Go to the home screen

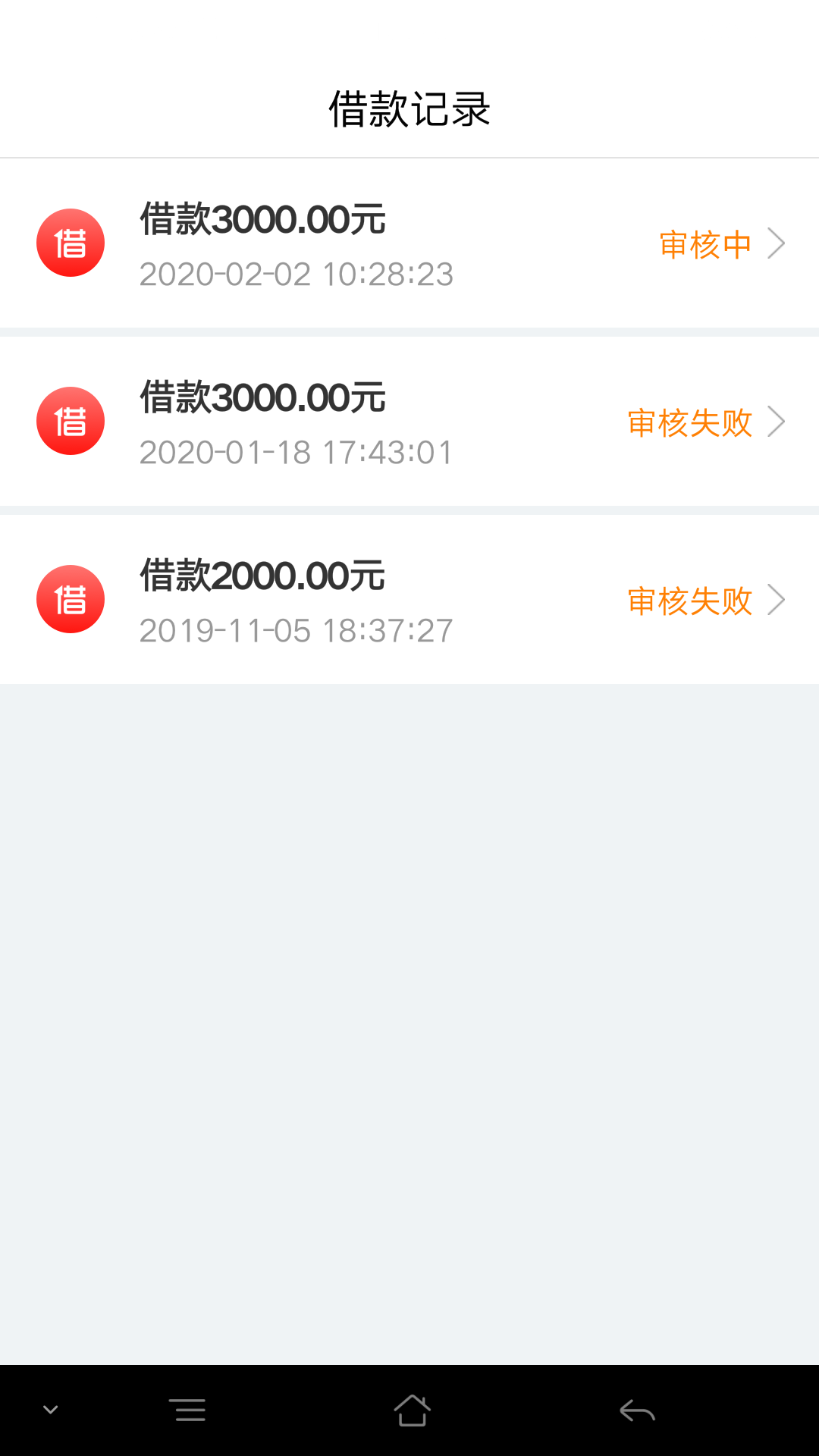tap(412, 1410)
